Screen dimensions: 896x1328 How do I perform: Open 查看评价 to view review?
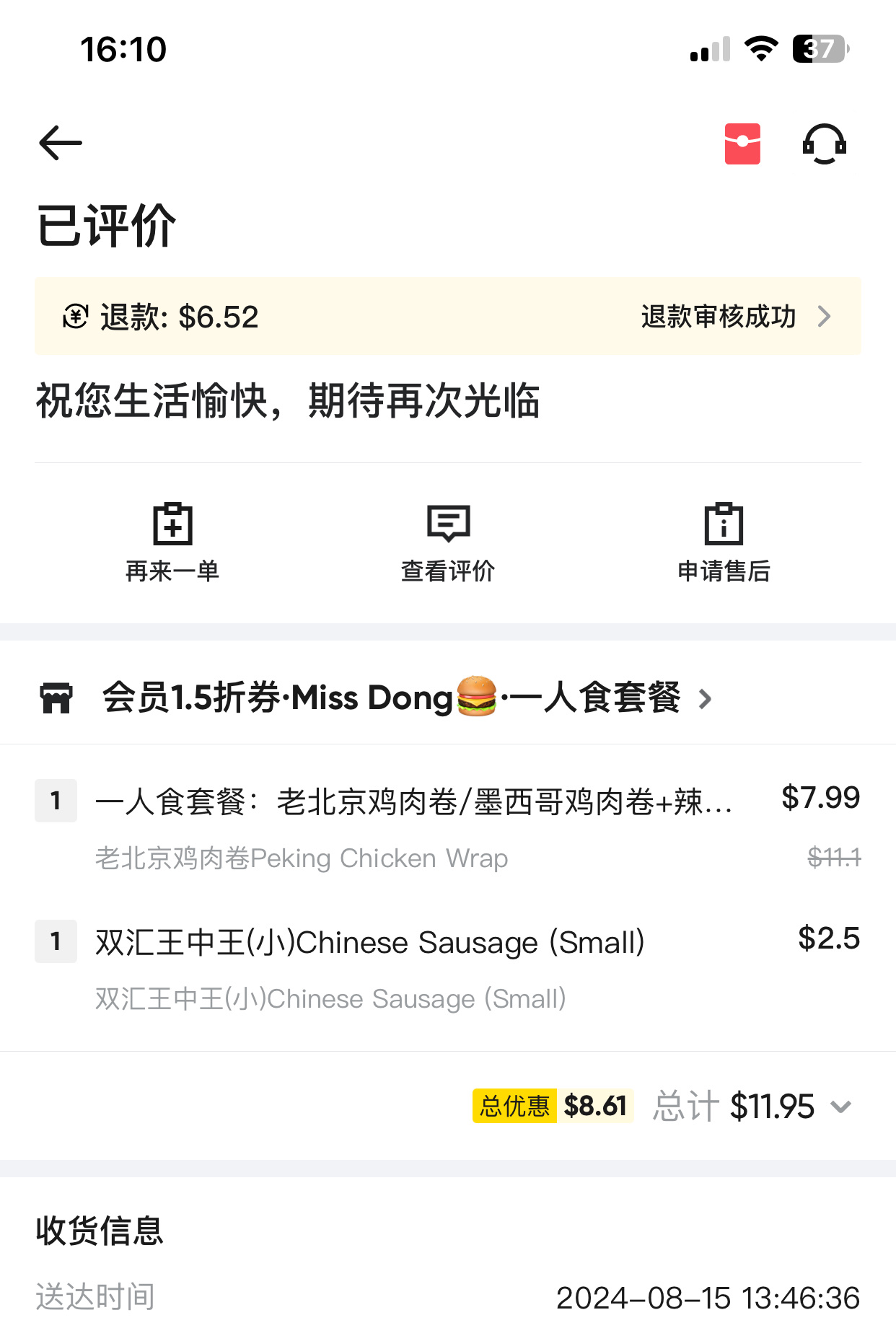point(448,542)
